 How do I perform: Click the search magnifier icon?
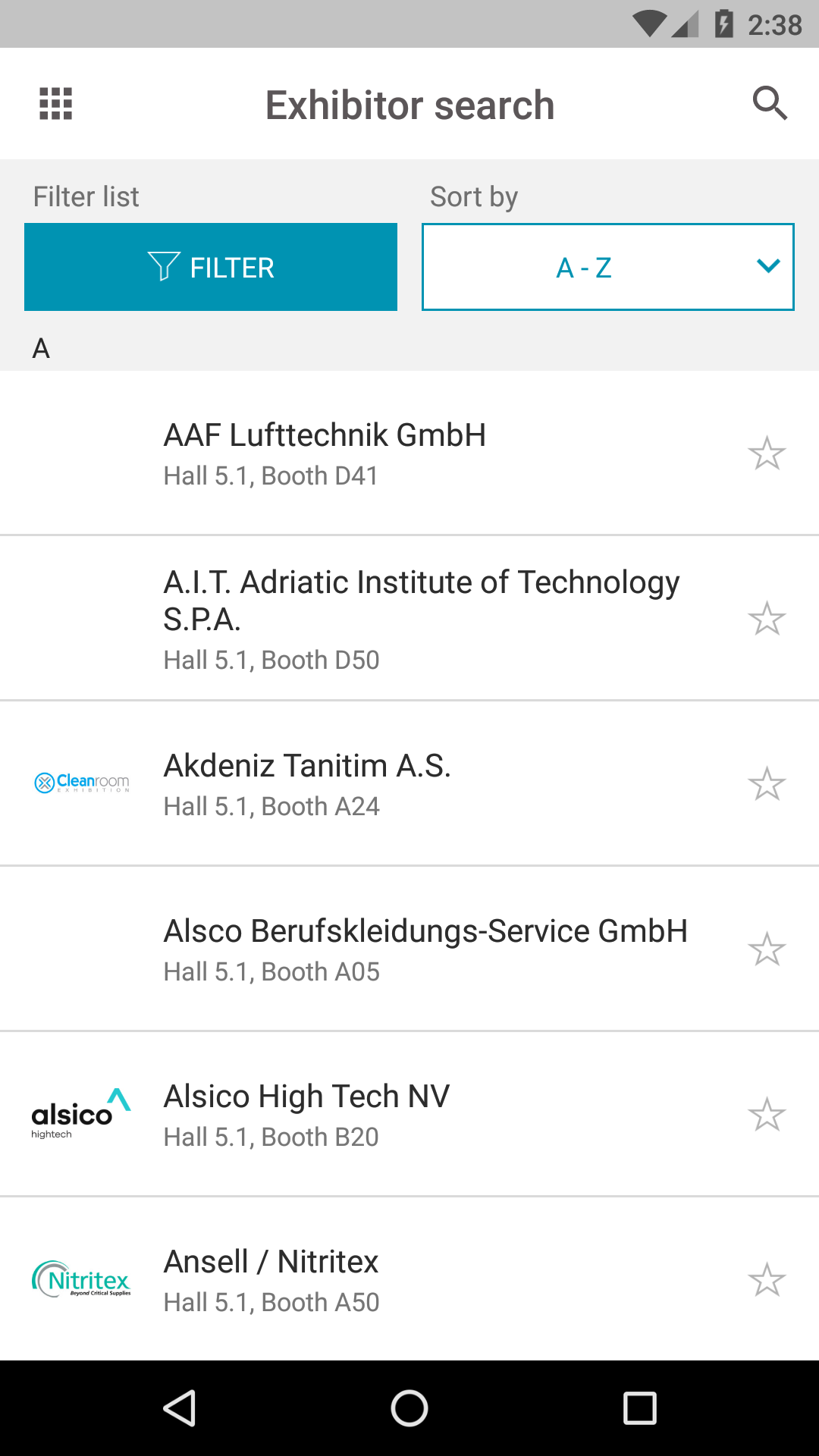770,103
